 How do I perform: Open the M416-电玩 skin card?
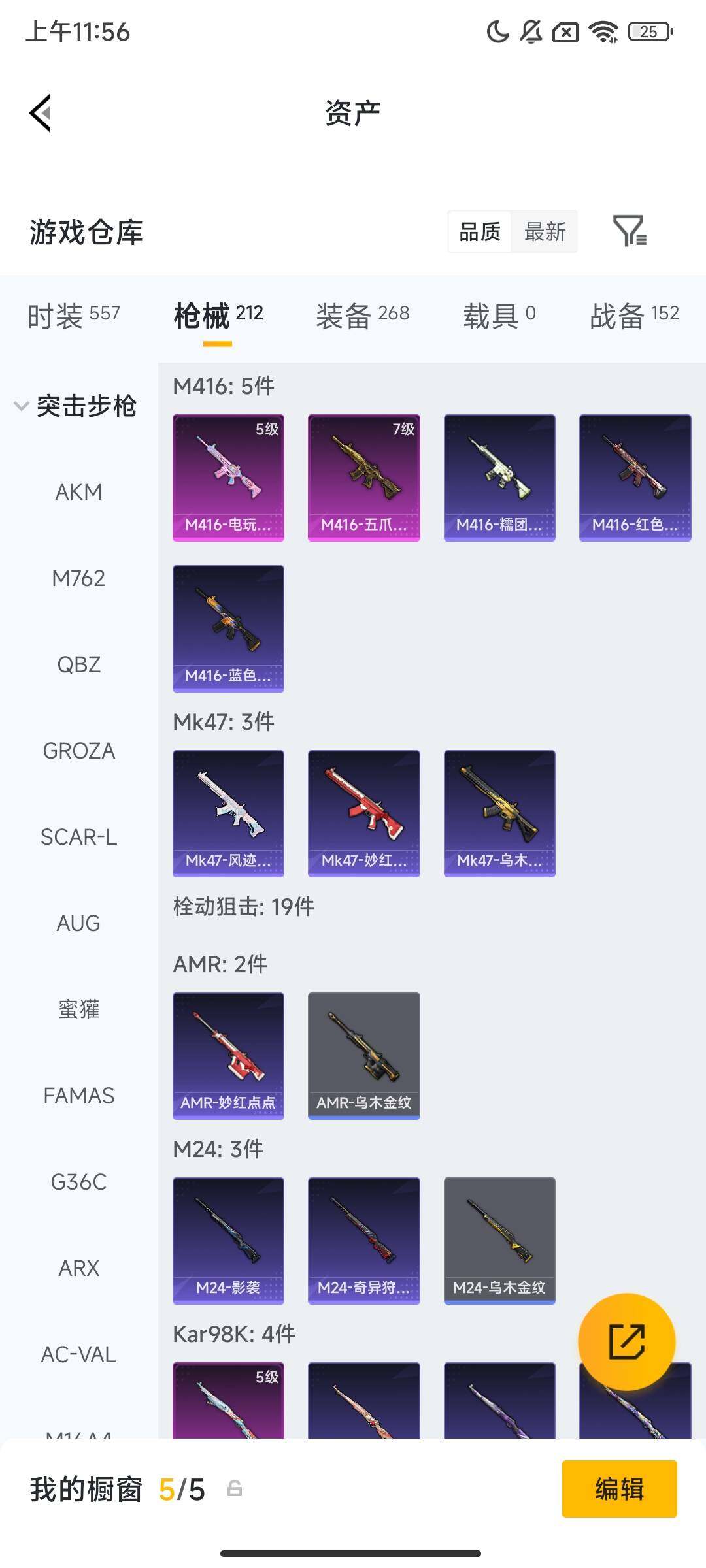tap(228, 478)
